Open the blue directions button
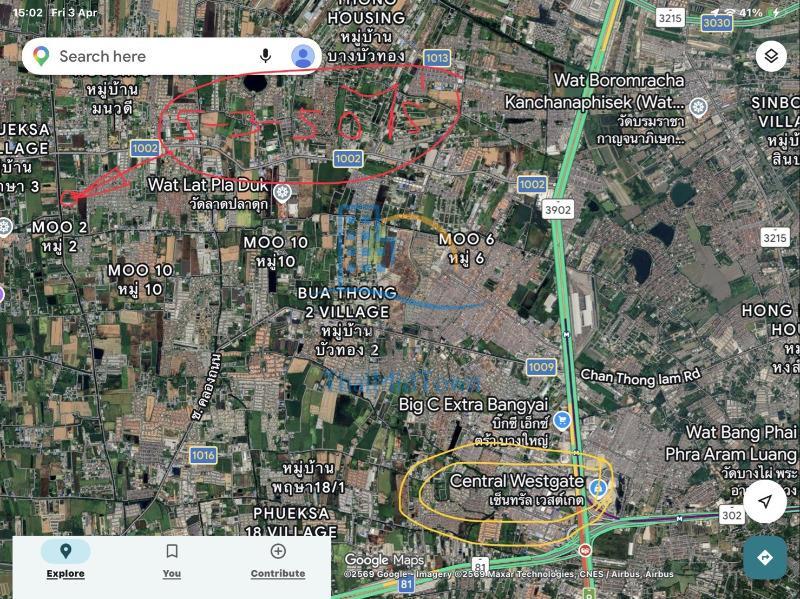The height and width of the screenshot is (599, 800). click(x=765, y=558)
